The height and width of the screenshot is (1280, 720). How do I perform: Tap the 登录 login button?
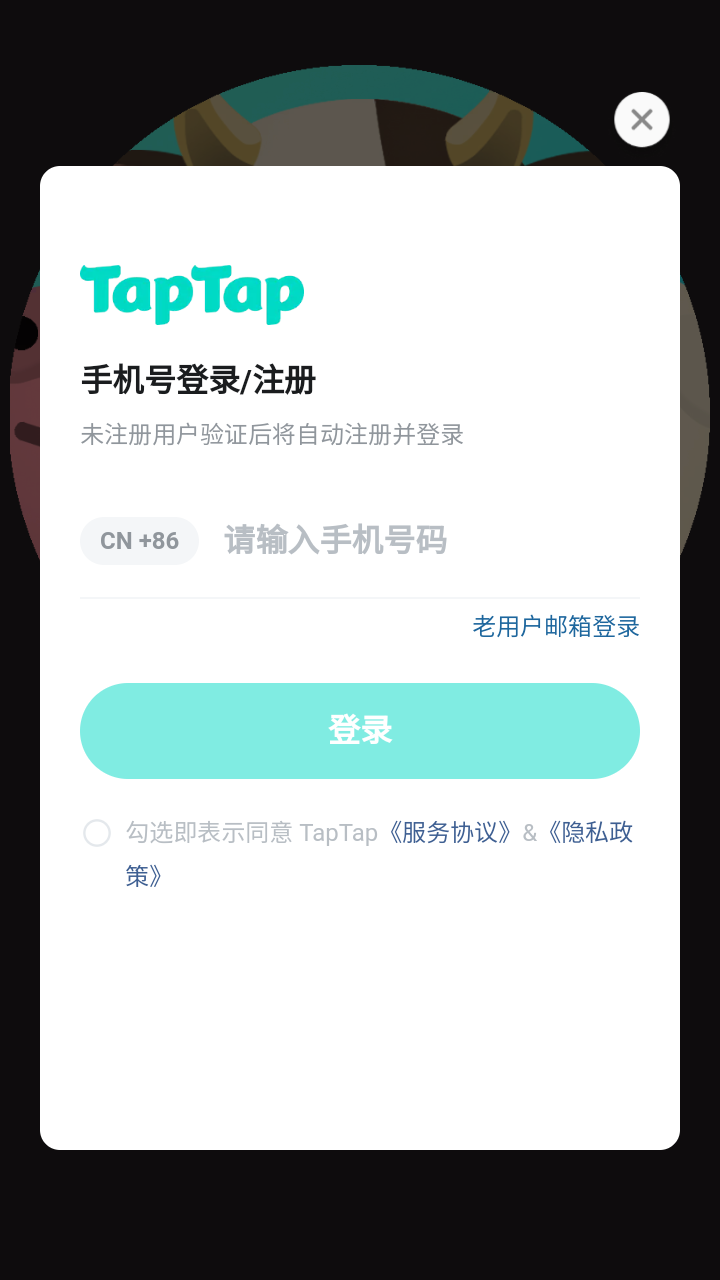360,731
